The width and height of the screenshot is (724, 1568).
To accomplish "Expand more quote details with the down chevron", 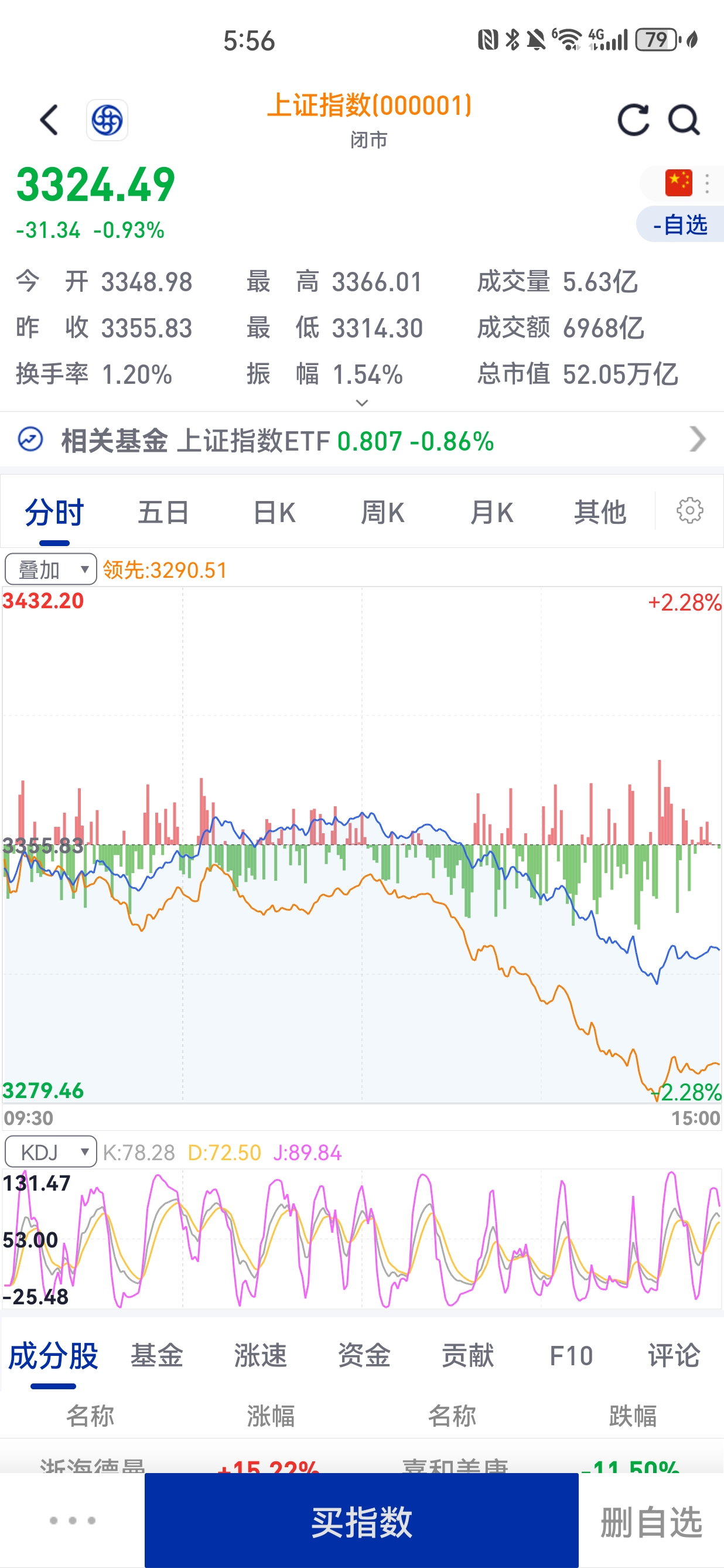I will click(x=361, y=403).
